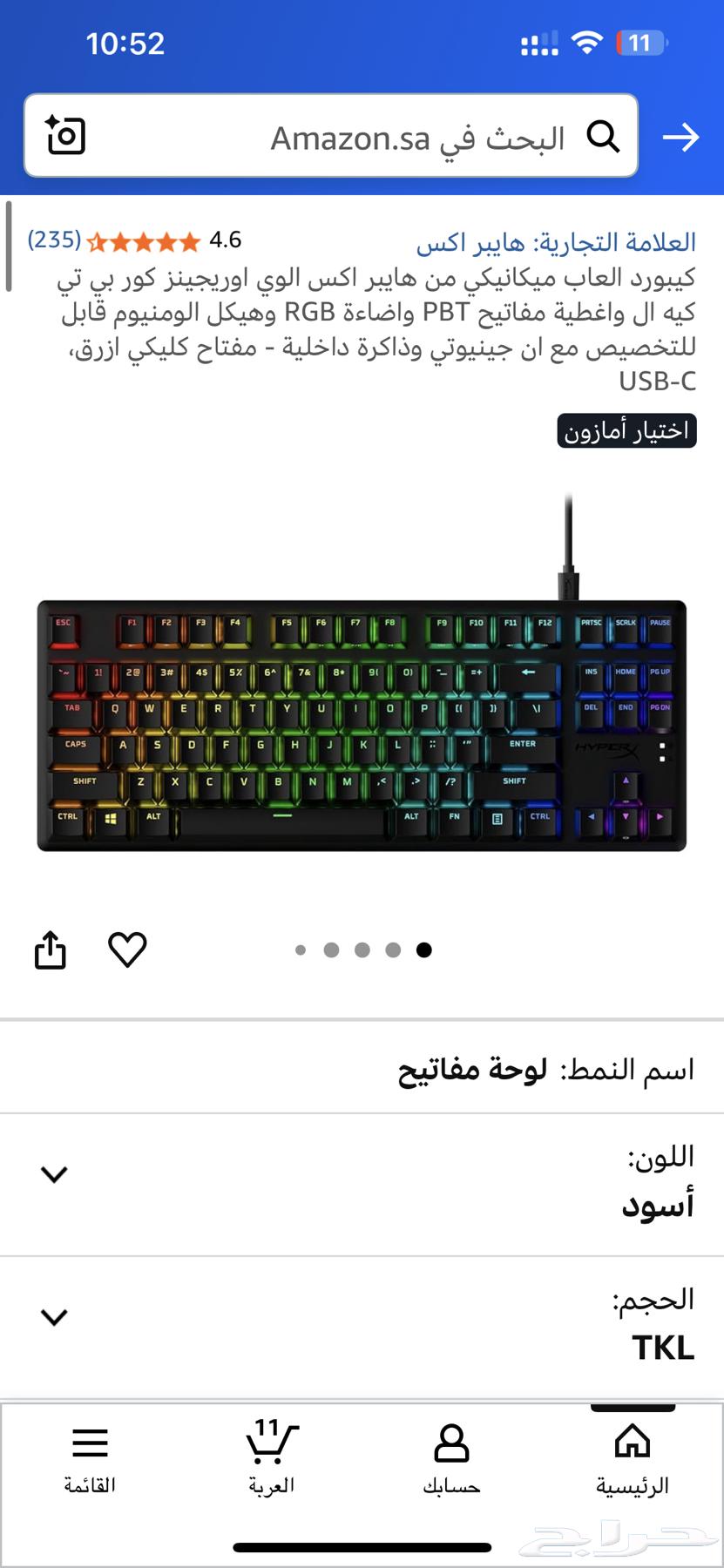Open the القائمة menu tab
This screenshot has height=1568, width=724.
click(x=90, y=1459)
